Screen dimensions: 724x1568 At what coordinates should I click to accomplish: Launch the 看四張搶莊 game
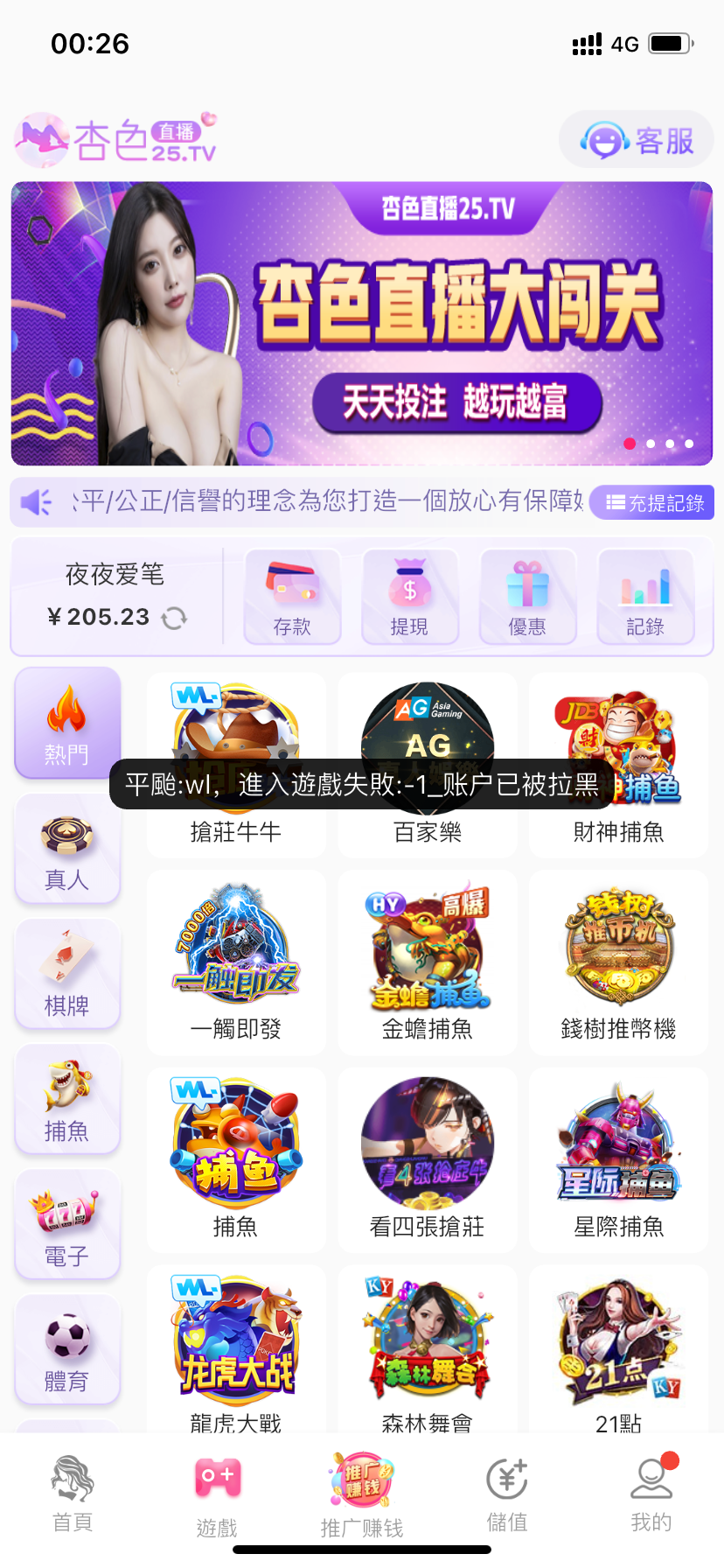pyautogui.click(x=428, y=1159)
